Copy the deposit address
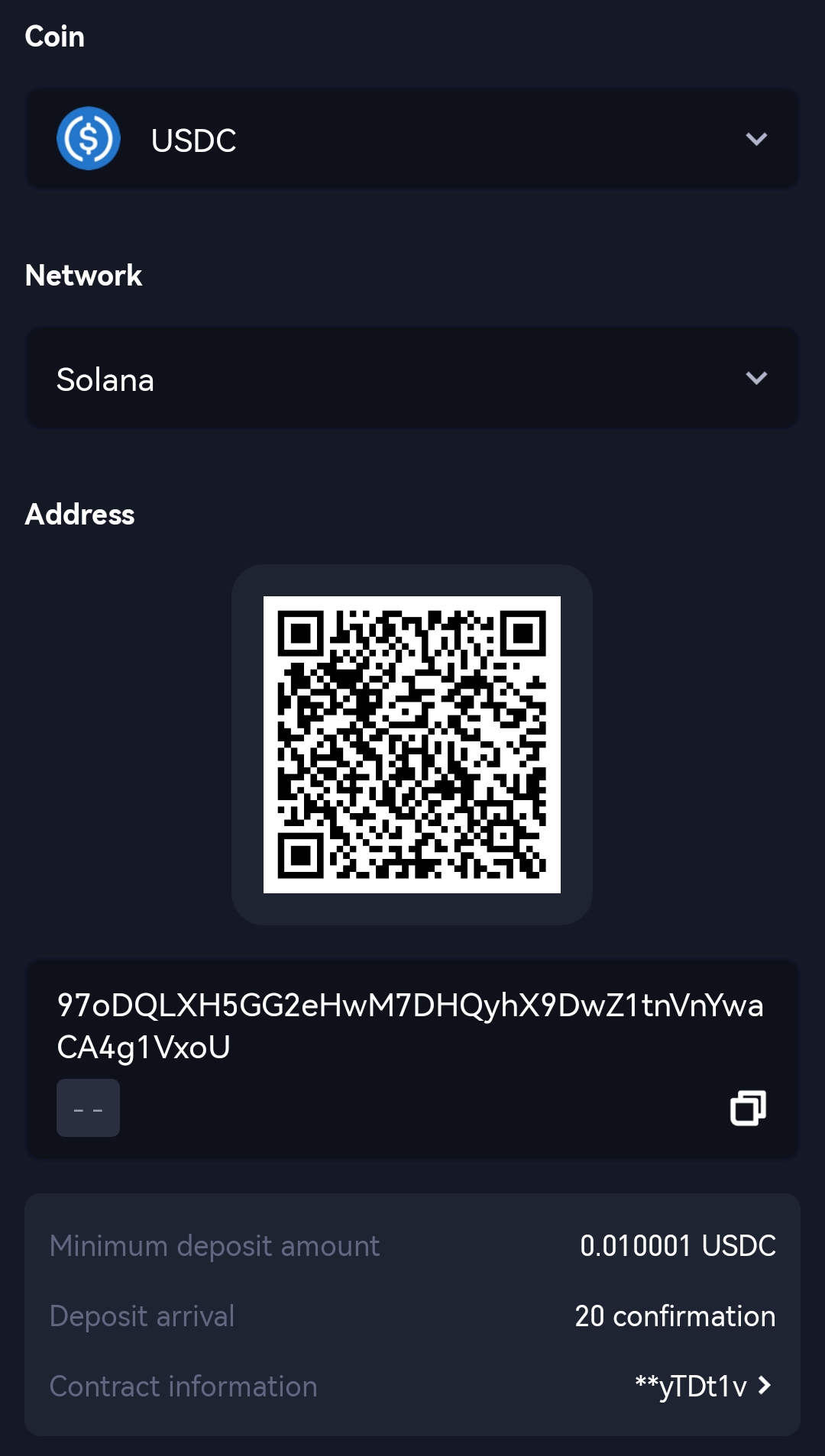 pyautogui.click(x=748, y=1108)
